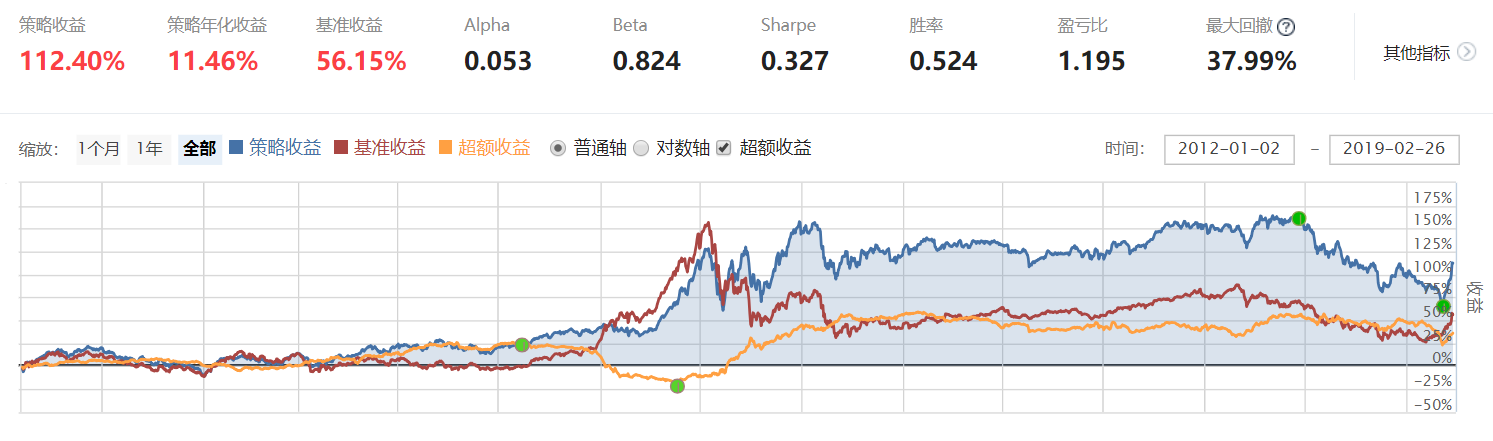Toggle the orange 超额收益 legend series
This screenshot has width=1493, height=441.
[484, 149]
